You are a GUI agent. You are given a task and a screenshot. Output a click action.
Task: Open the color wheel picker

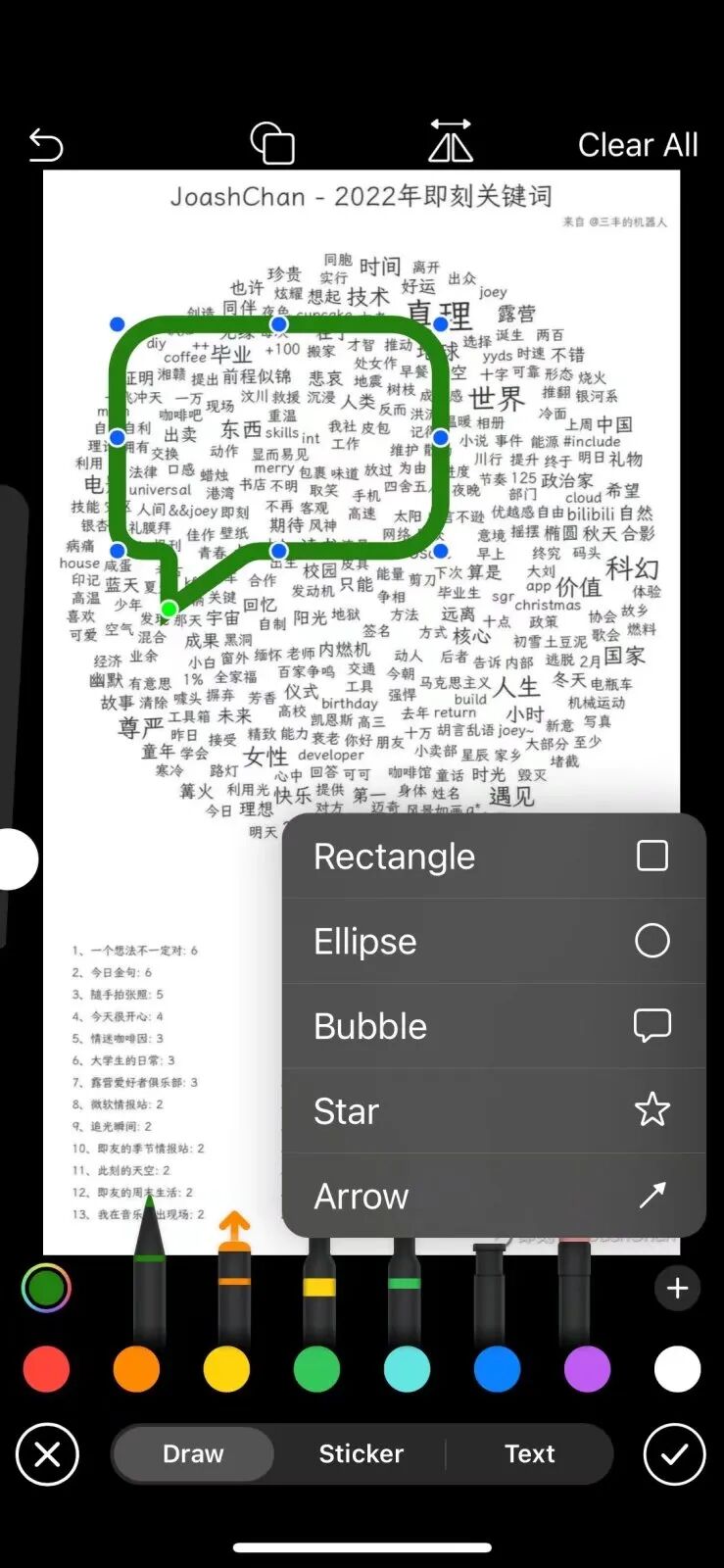pos(46,1288)
